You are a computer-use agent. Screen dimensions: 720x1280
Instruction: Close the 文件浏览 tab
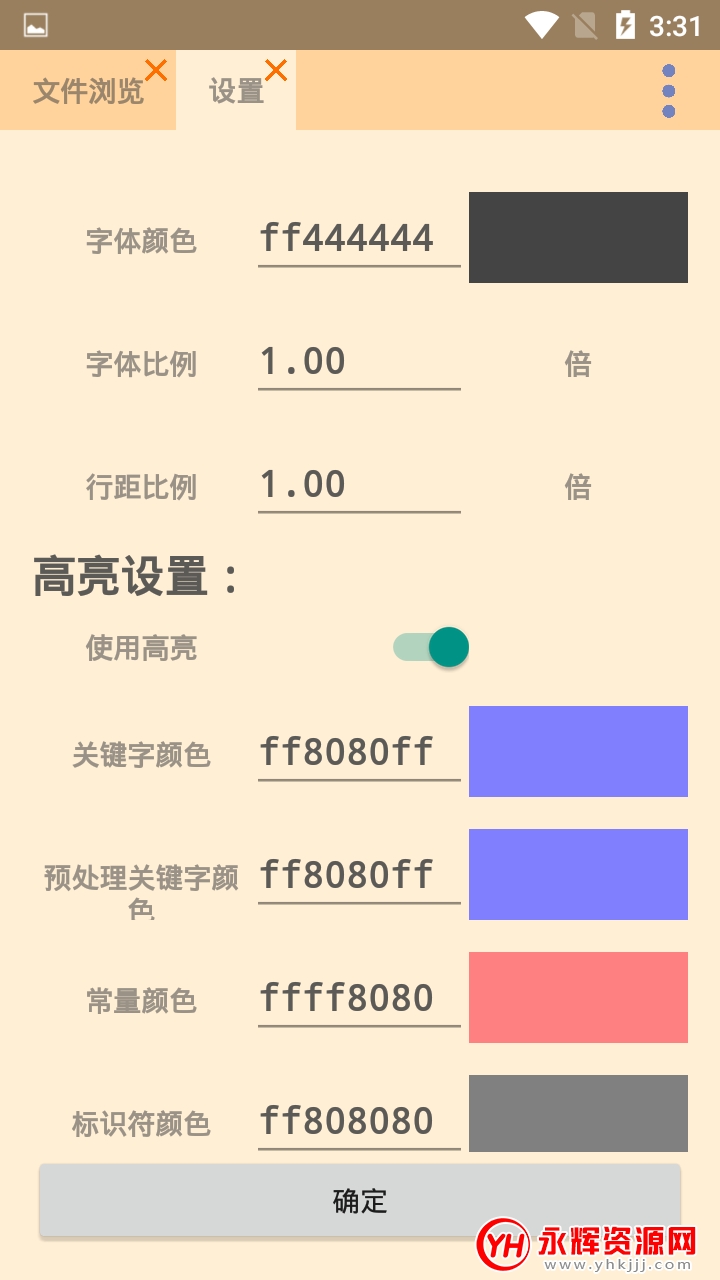click(156, 69)
